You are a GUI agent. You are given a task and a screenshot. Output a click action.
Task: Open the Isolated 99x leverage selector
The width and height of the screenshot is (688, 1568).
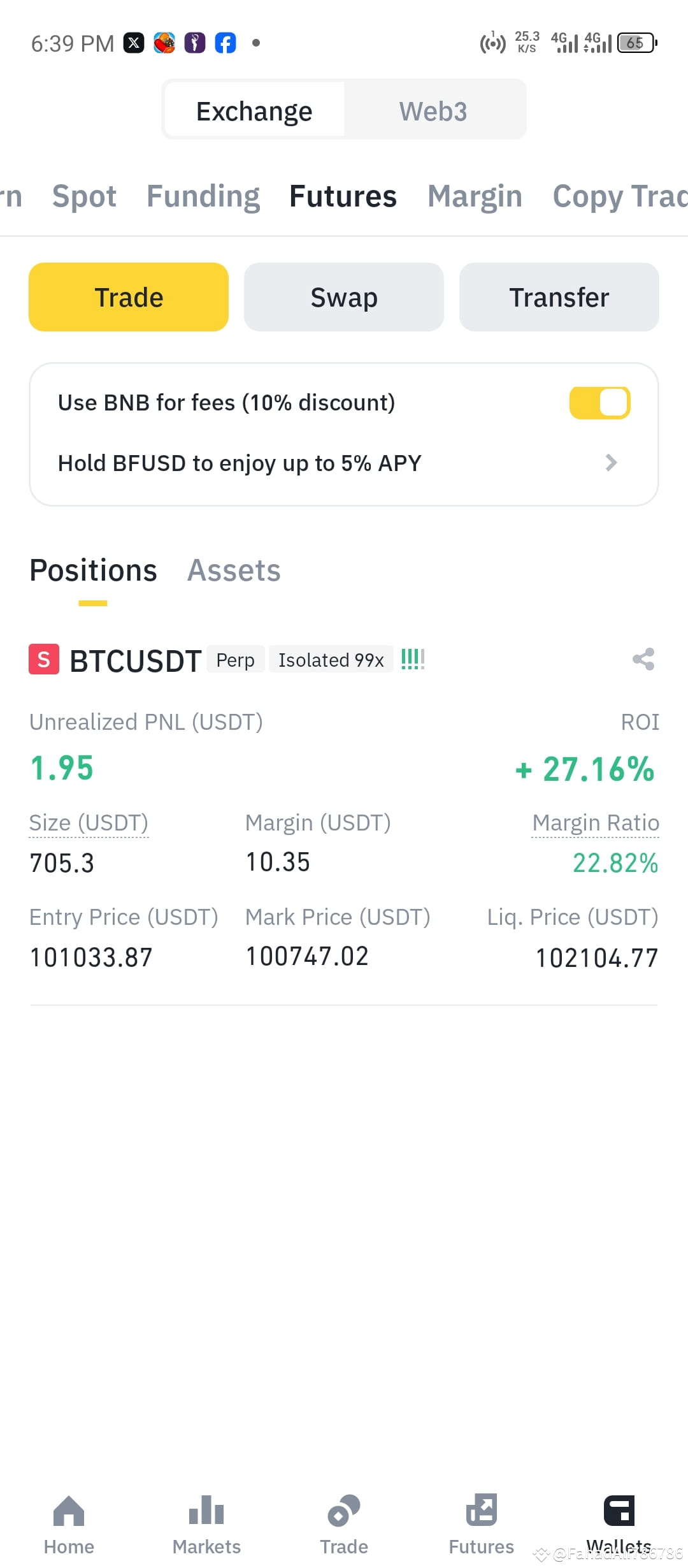tap(331, 660)
